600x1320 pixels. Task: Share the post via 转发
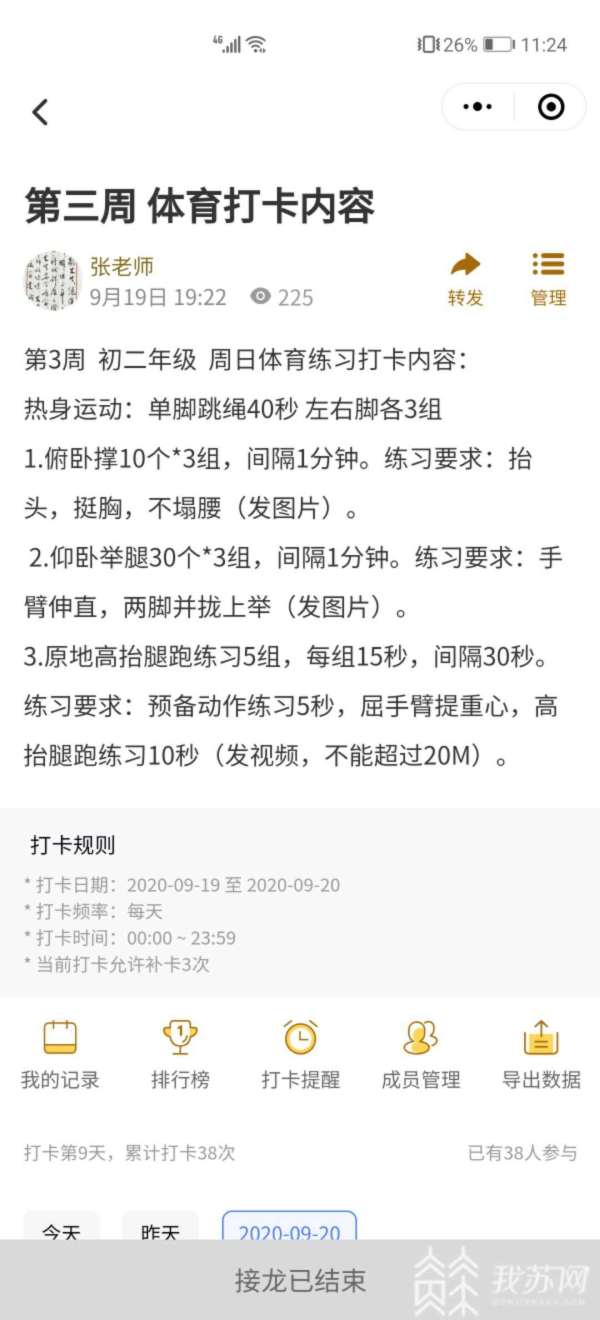click(x=465, y=280)
